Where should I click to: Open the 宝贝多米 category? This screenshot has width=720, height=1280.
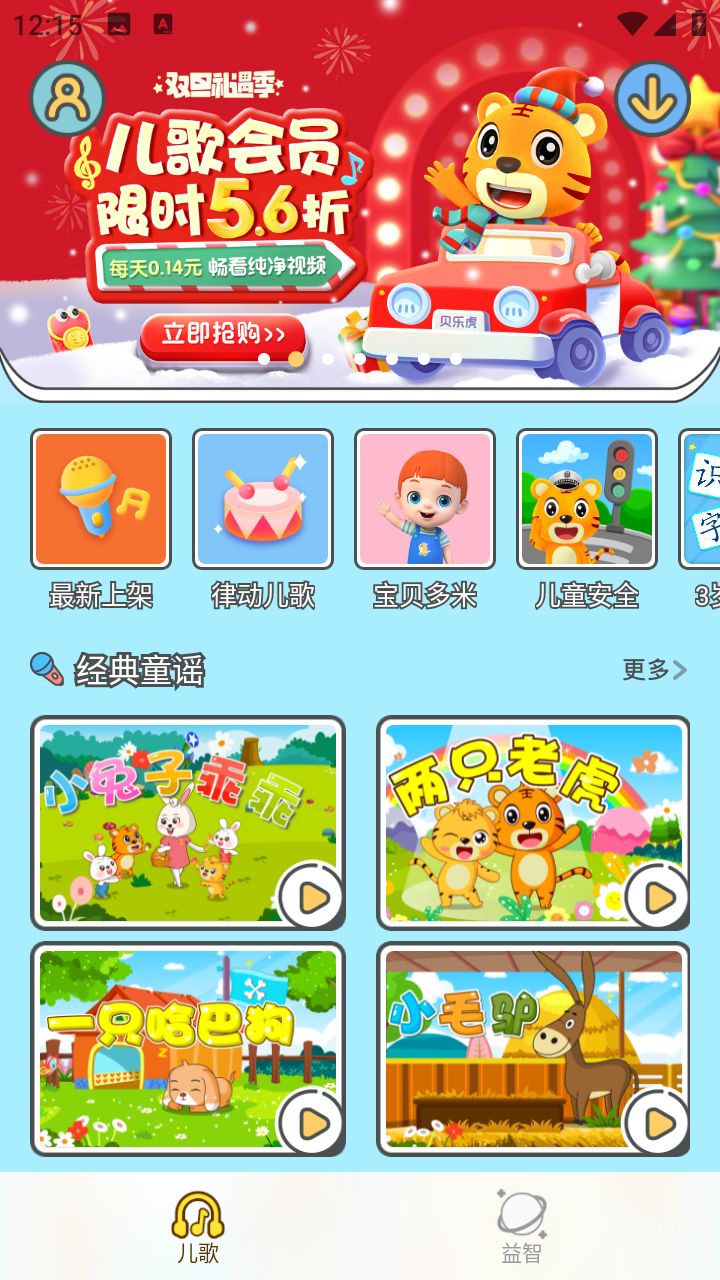425,500
